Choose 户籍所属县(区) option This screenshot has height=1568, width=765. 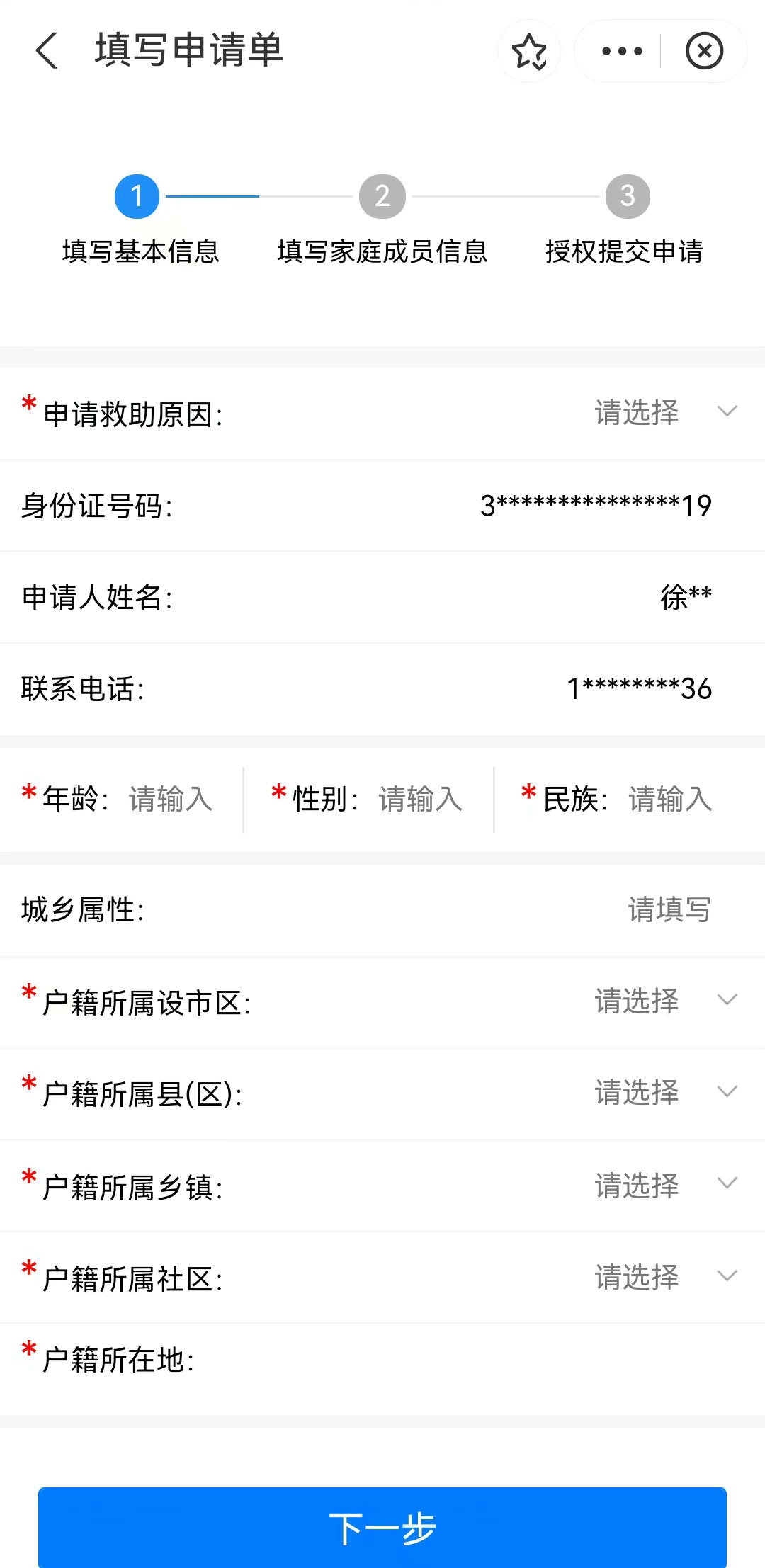coord(664,1092)
